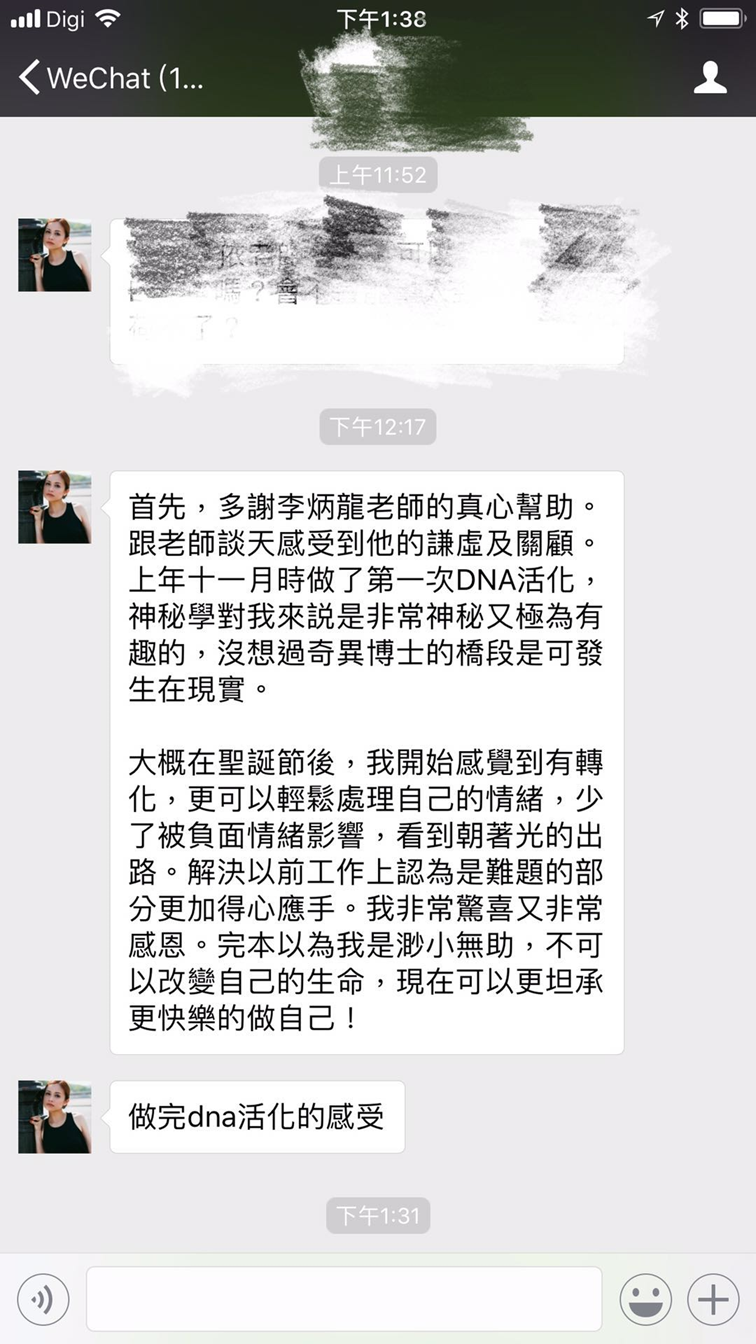This screenshot has height=1344, width=756.
Task: Open chat info via profile icon
Action: (x=710, y=78)
